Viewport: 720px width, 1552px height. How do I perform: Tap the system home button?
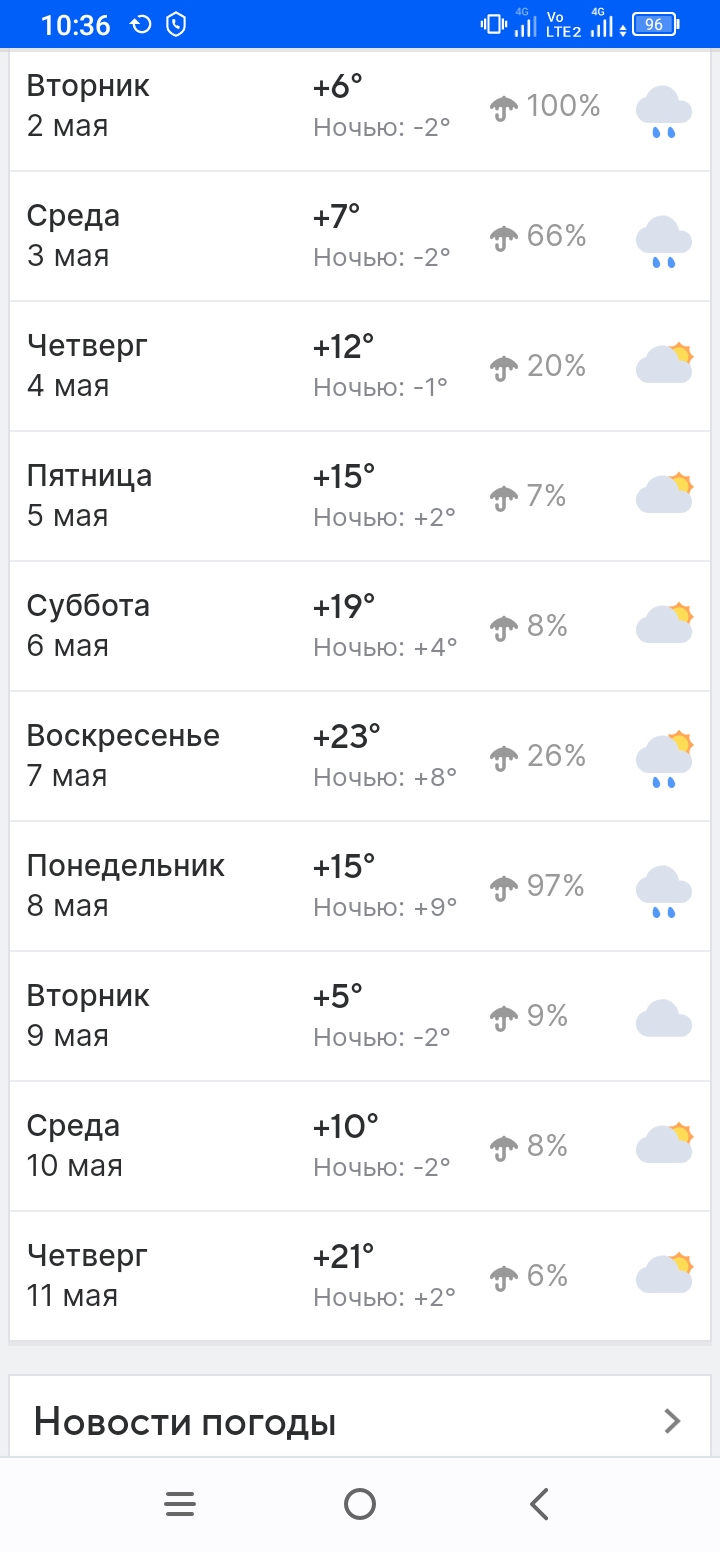pos(359,1504)
